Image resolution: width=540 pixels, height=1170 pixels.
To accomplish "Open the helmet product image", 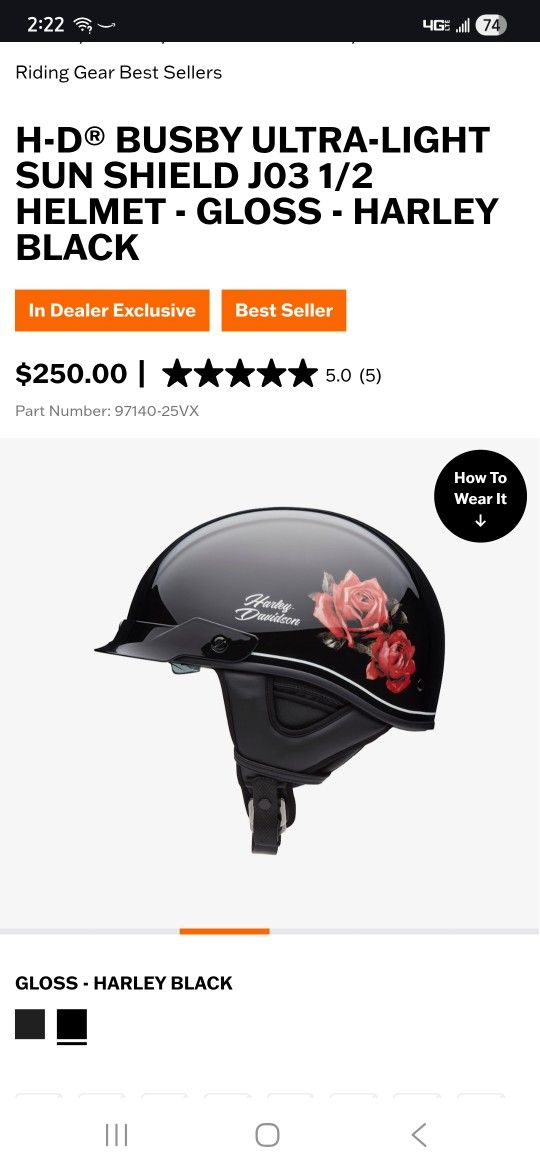I will [270, 679].
